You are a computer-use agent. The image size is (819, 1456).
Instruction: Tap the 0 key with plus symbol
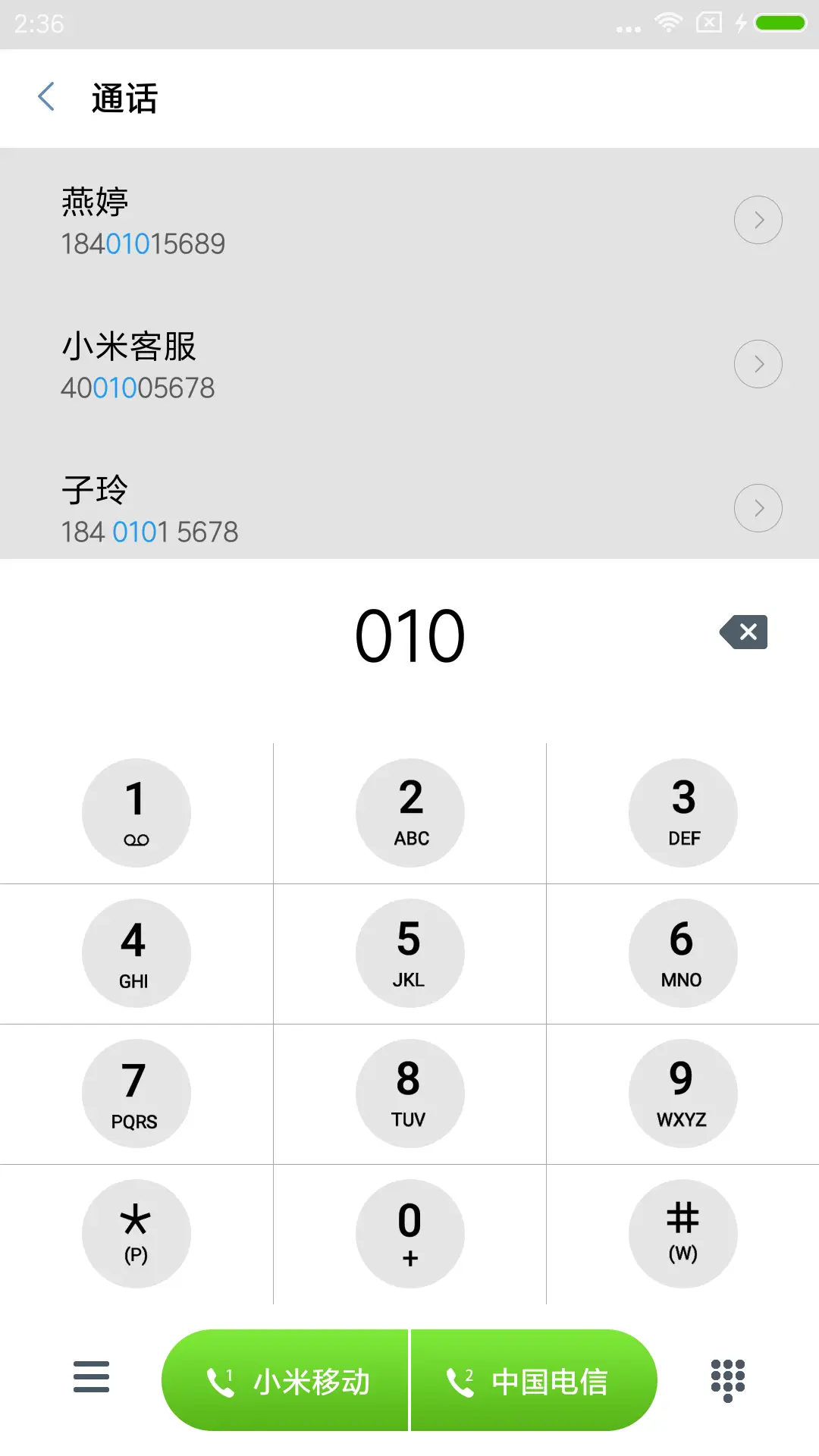pos(409,1234)
